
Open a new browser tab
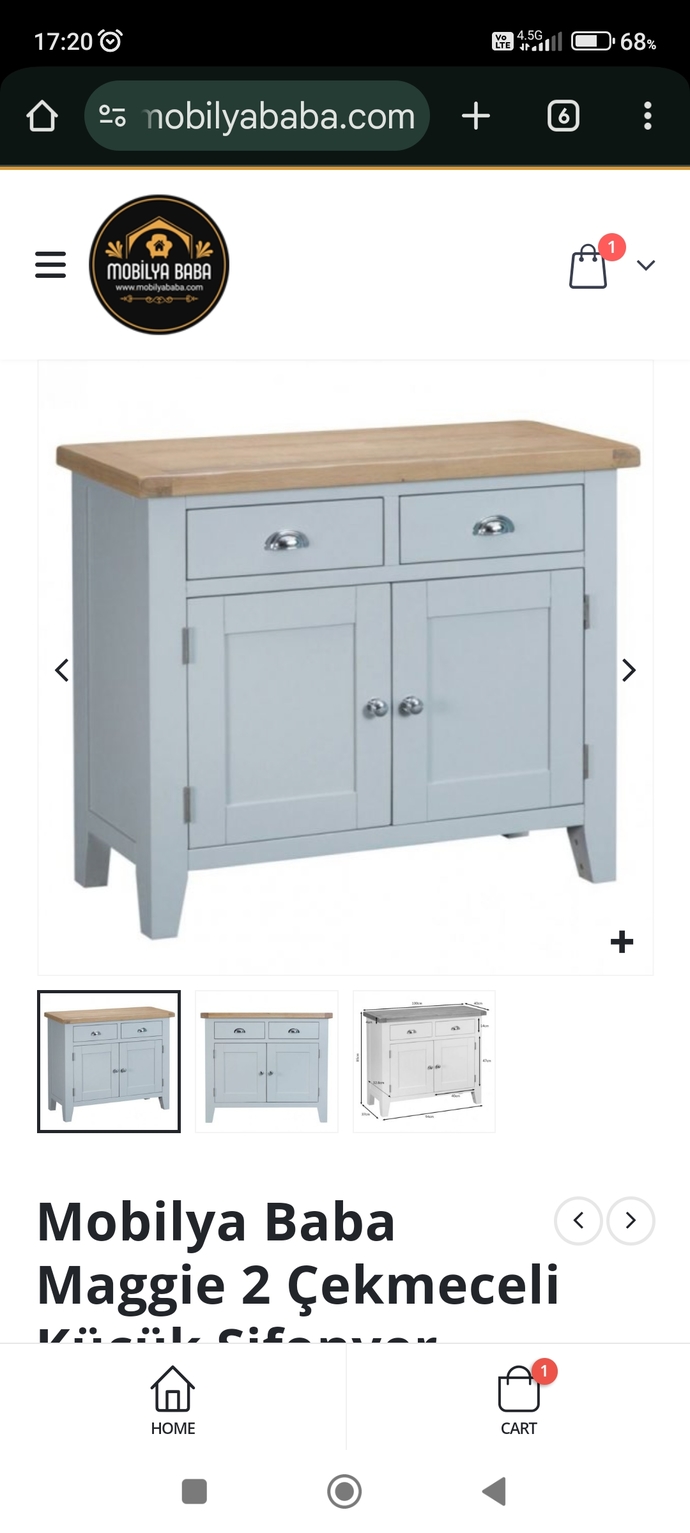(x=476, y=116)
